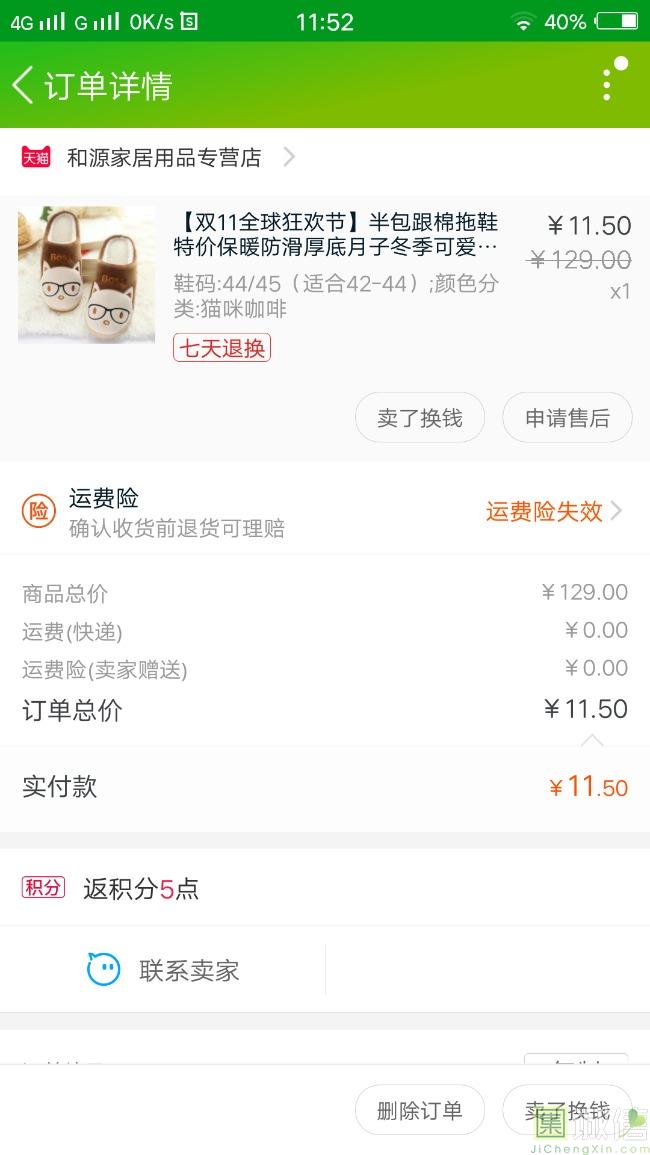650x1155 pixels.
Task: Tap 联系卖家 to message the seller
Action: click(x=164, y=970)
